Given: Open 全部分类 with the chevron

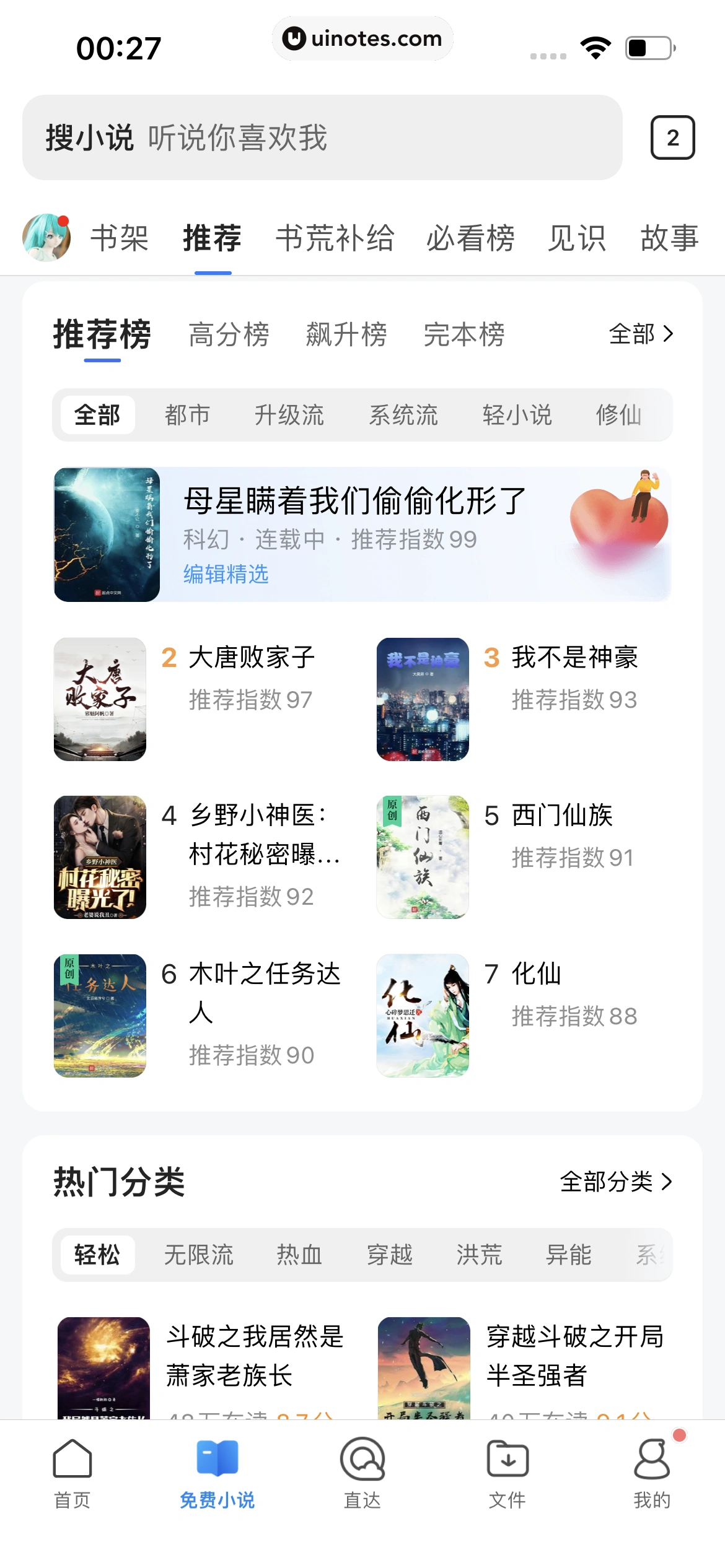Looking at the screenshot, I should pos(615,1180).
